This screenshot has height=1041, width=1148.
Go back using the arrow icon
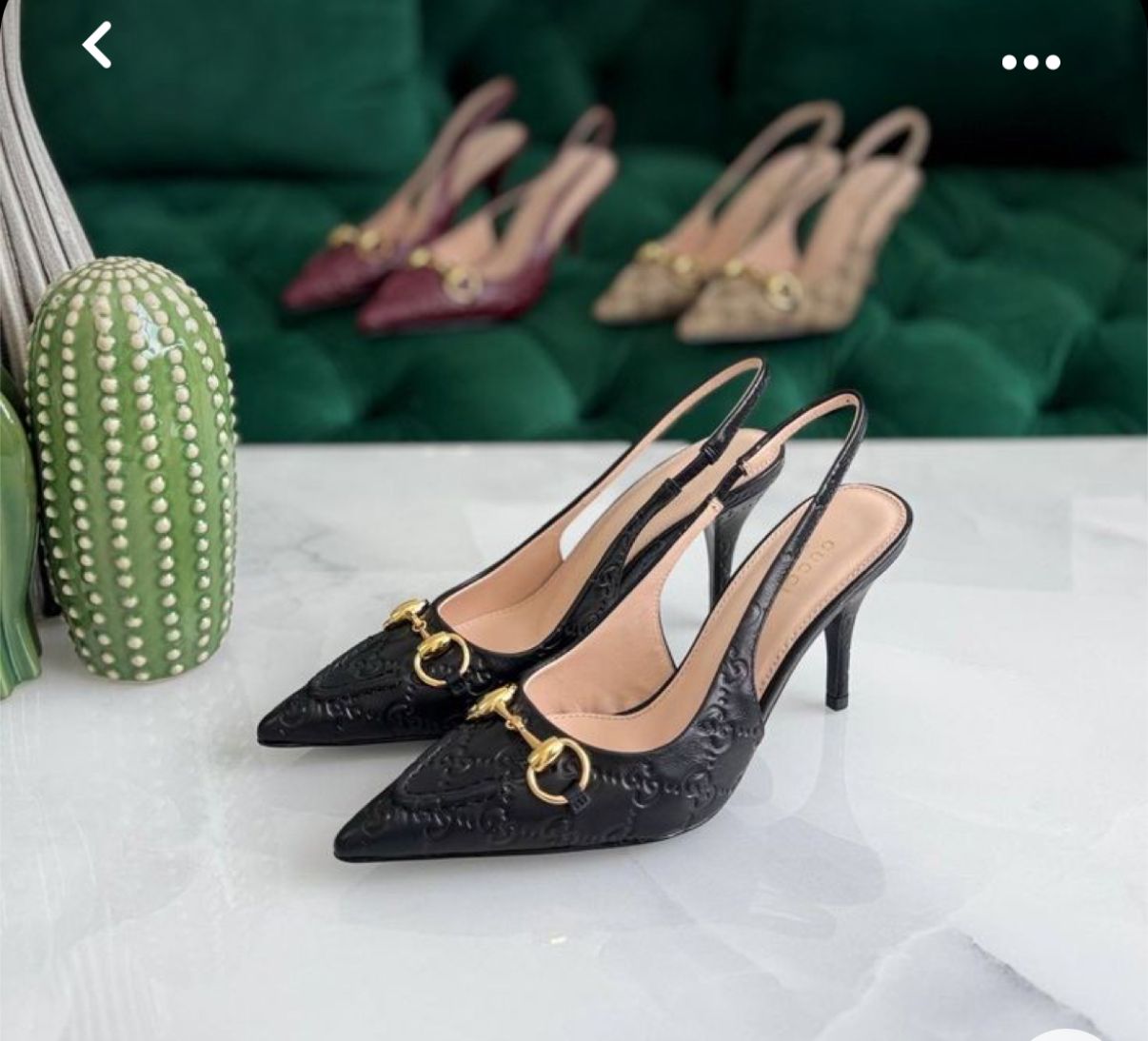click(x=97, y=46)
